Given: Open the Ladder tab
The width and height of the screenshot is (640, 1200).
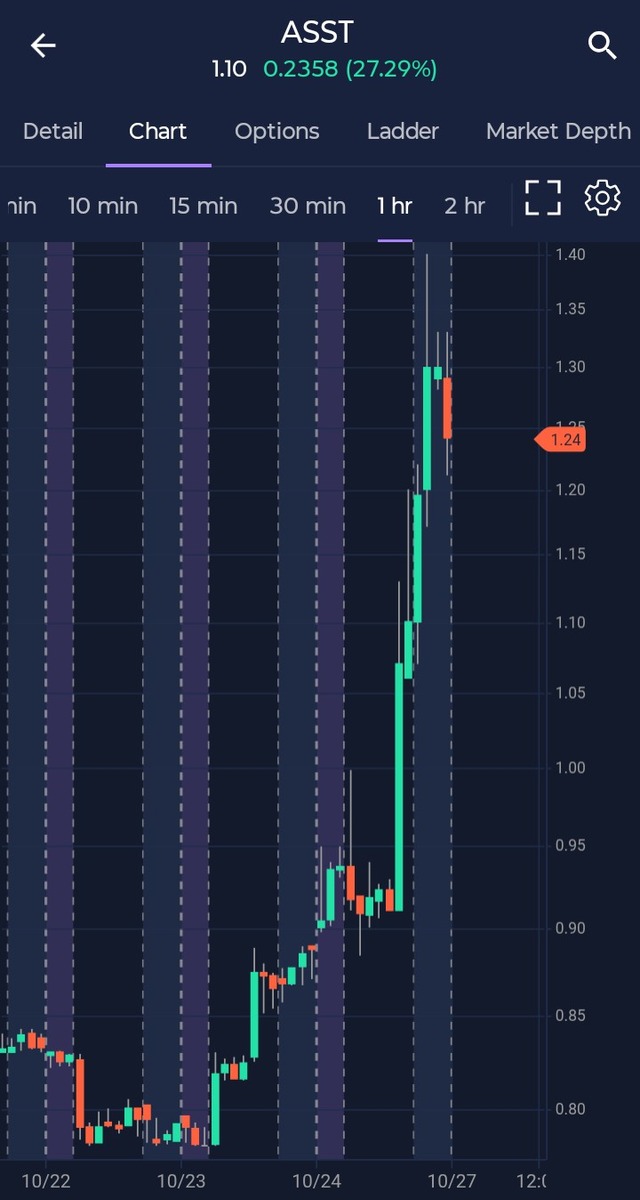Looking at the screenshot, I should [x=403, y=131].
